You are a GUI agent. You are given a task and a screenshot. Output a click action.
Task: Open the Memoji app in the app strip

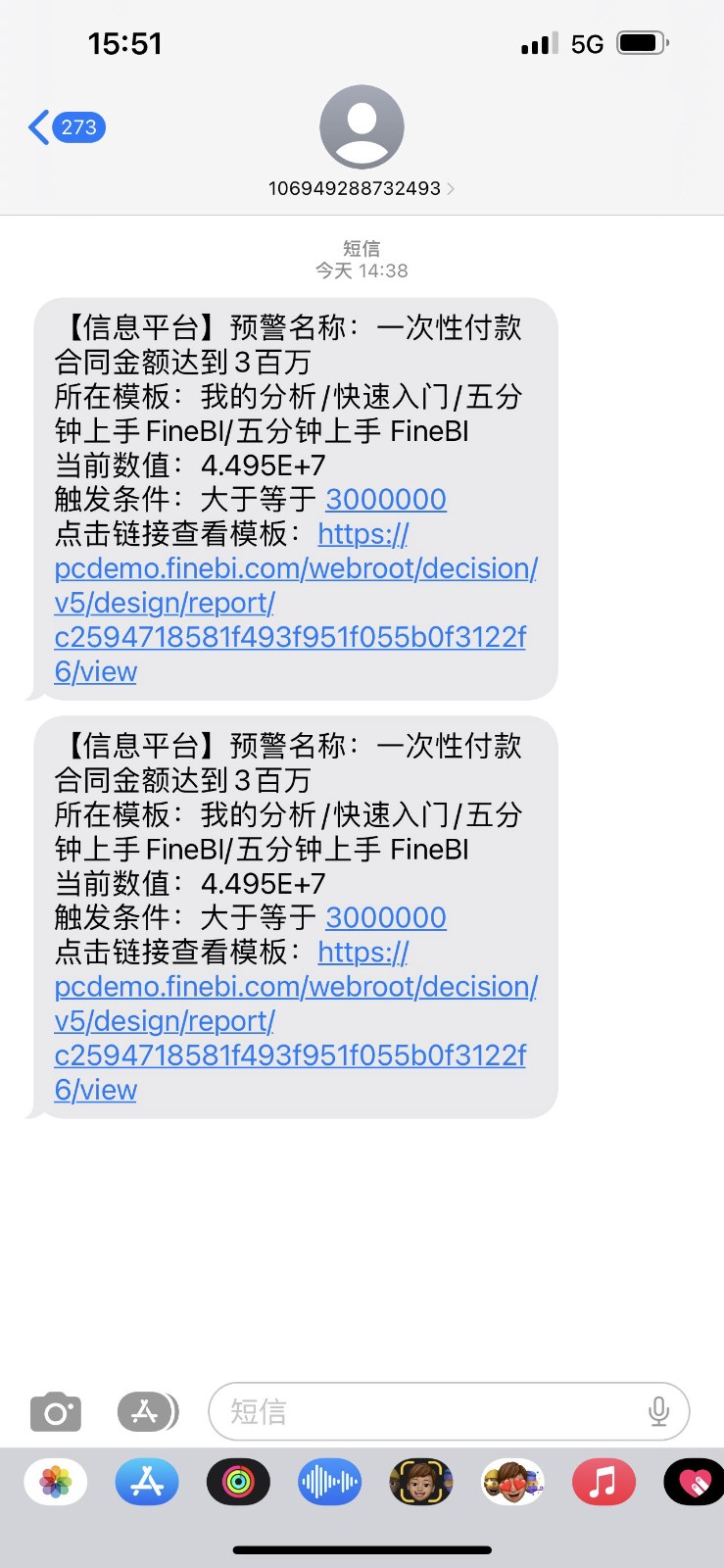420,1482
